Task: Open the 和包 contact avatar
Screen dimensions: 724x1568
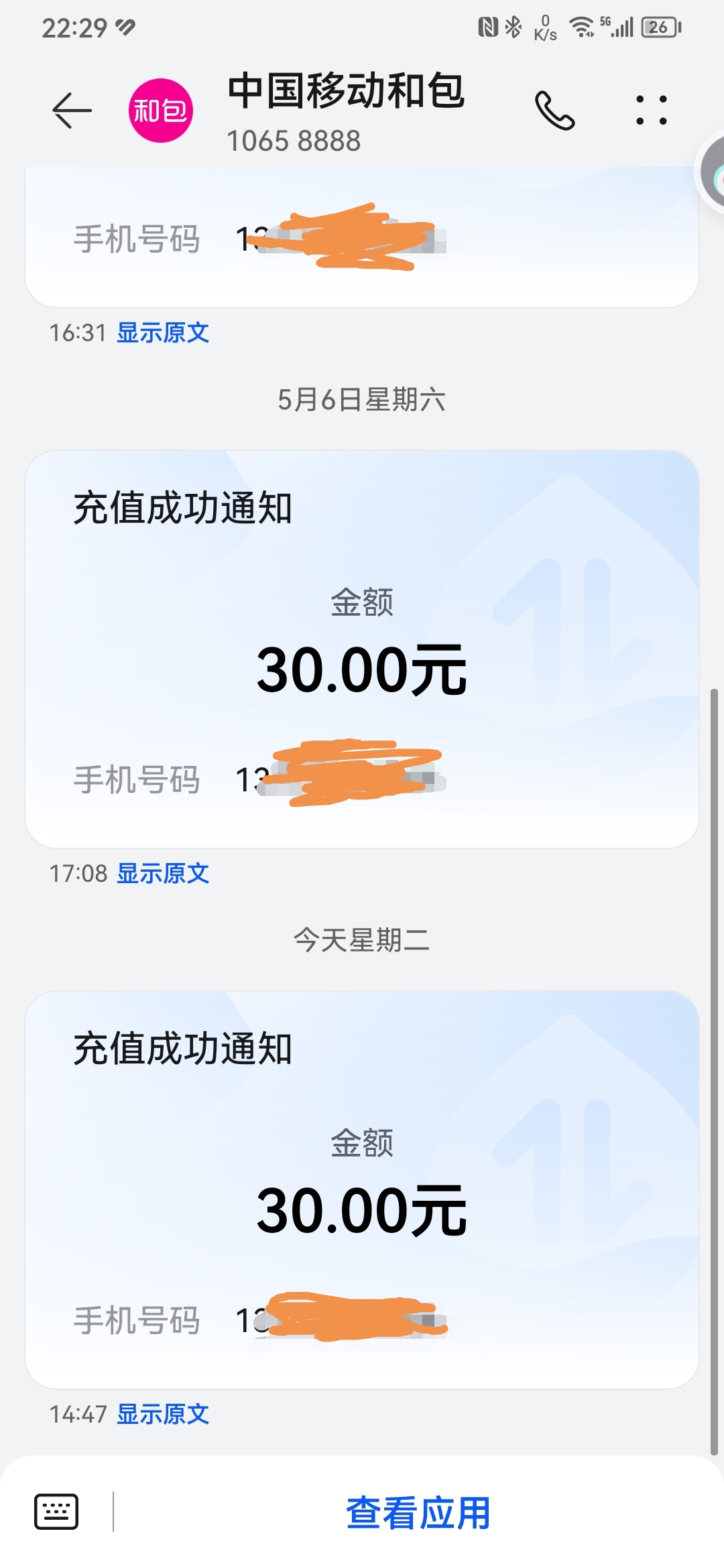Action: click(161, 111)
